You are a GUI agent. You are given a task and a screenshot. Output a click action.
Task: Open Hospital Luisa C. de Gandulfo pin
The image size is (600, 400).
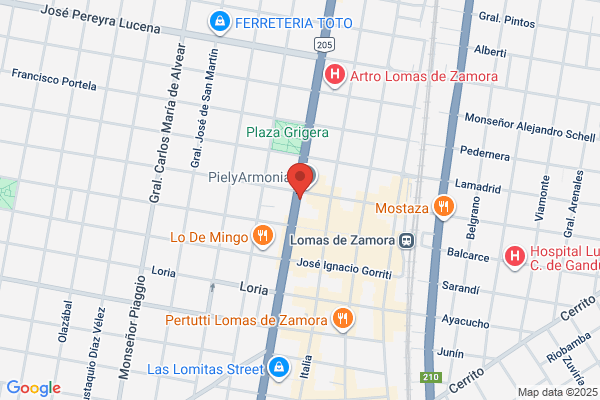pyautogui.click(x=514, y=258)
